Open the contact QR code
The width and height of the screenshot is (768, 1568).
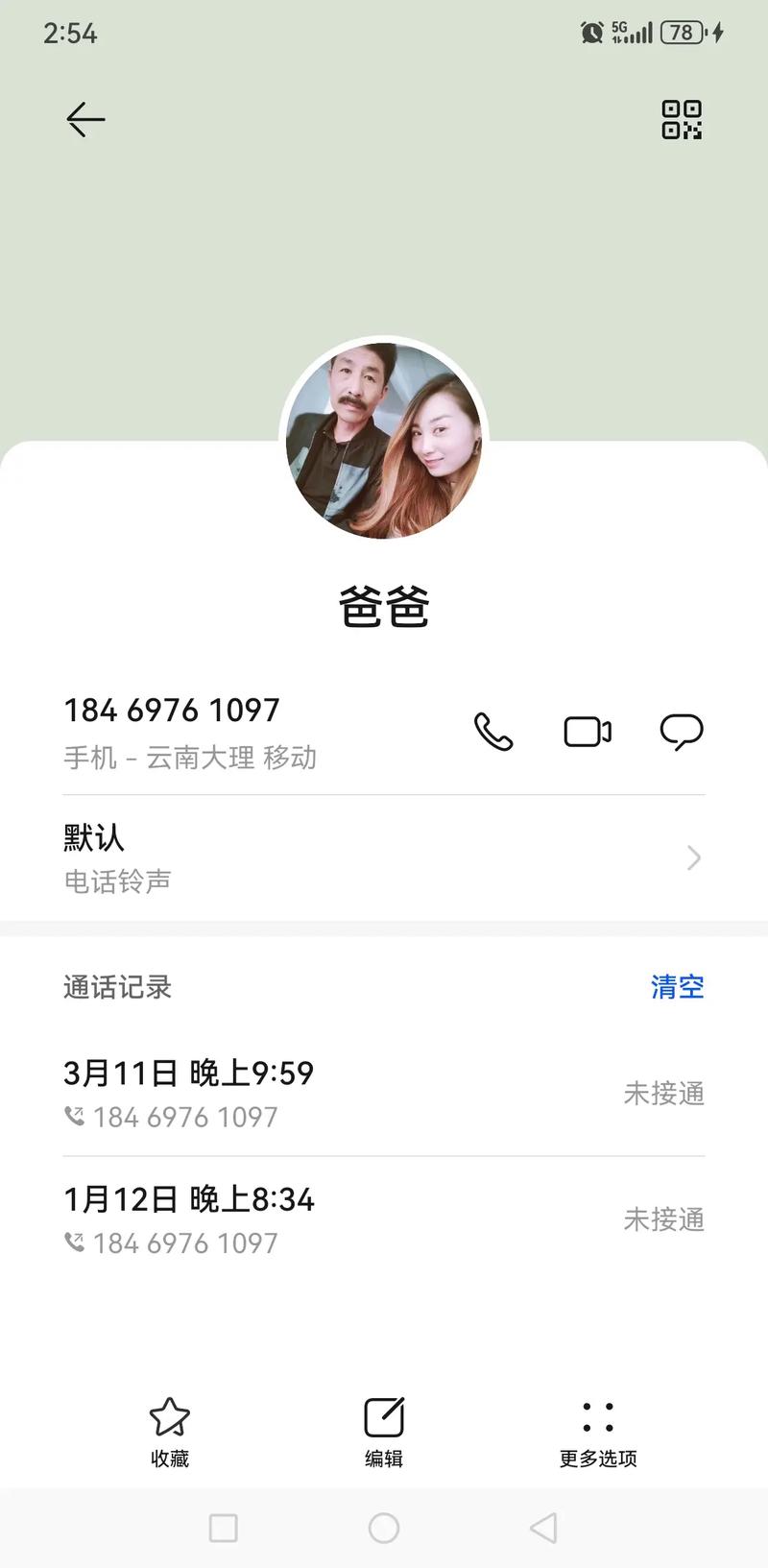coord(684,118)
